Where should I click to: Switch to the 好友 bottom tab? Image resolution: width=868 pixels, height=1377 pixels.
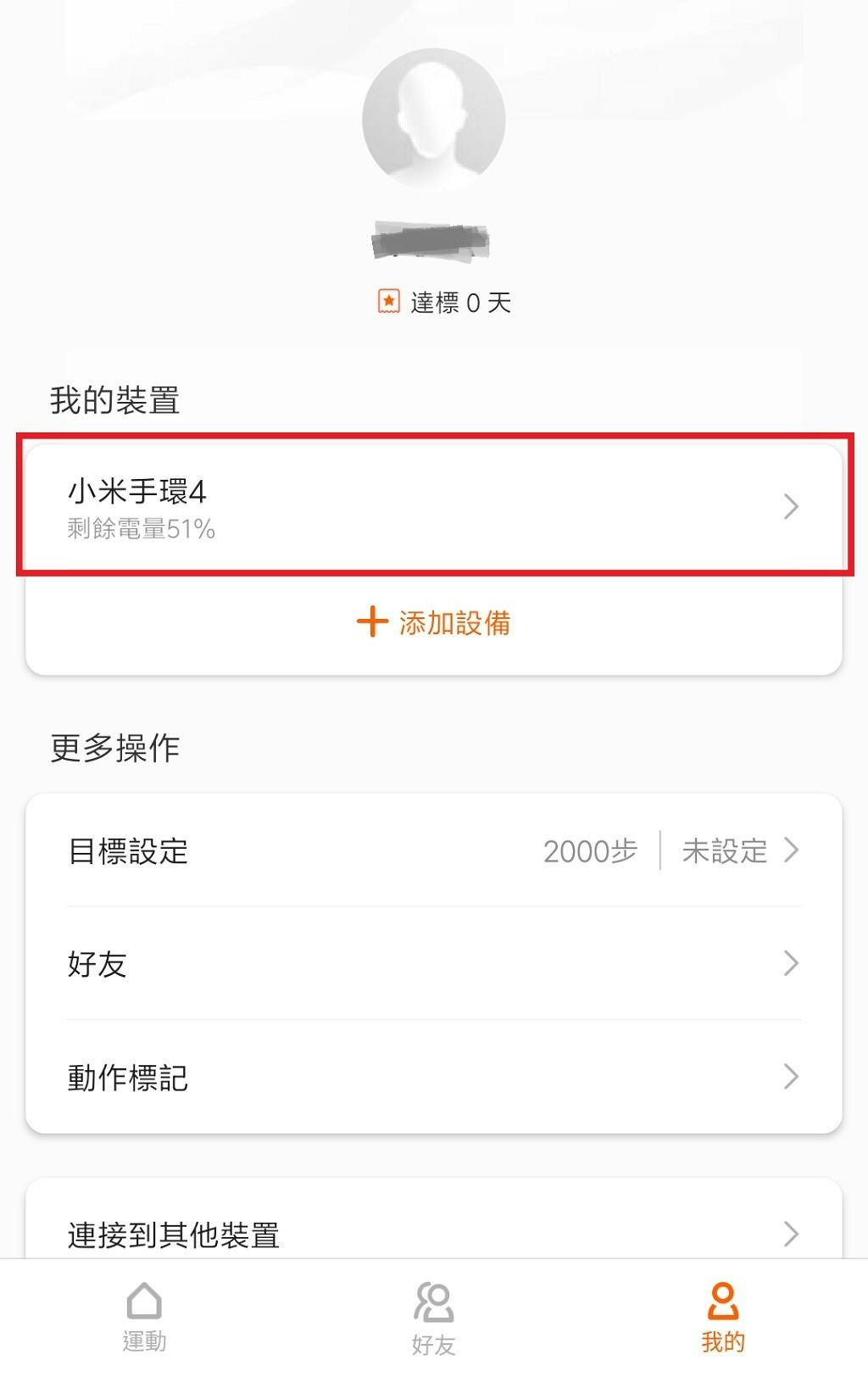tap(434, 1317)
